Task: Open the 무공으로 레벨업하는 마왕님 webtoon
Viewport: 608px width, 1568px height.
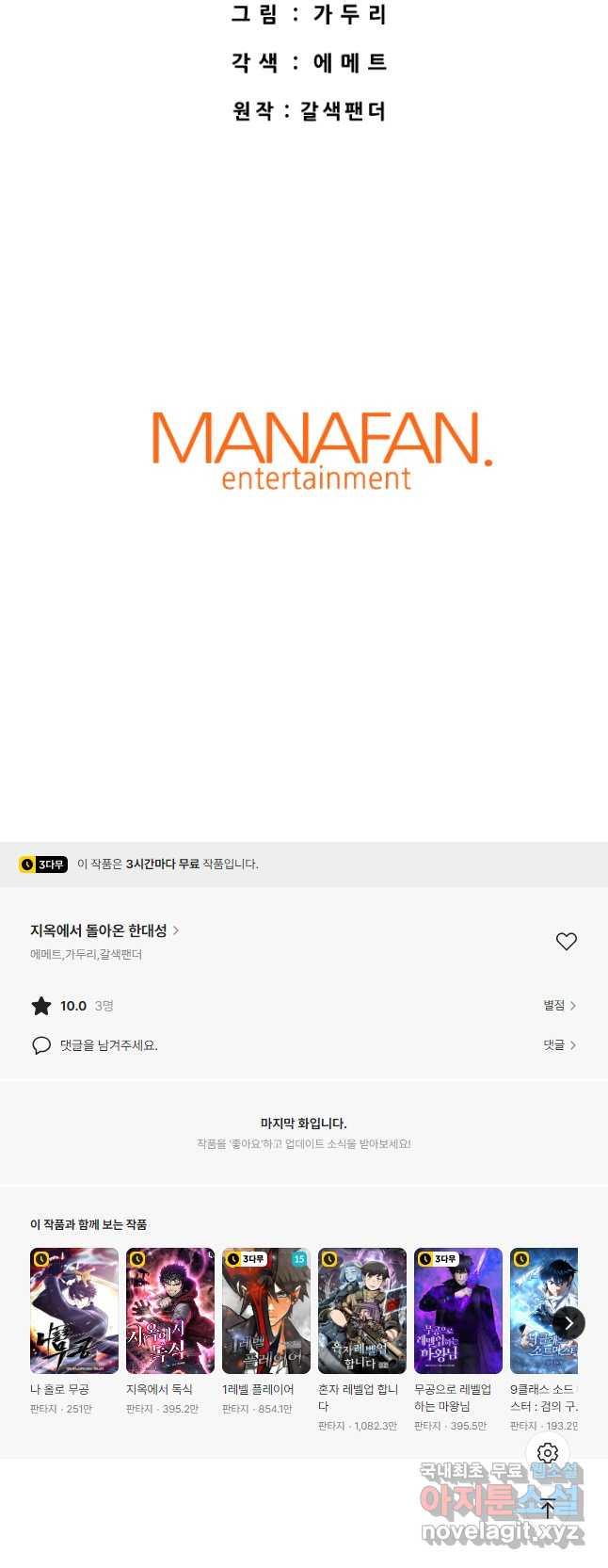Action: [458, 1311]
